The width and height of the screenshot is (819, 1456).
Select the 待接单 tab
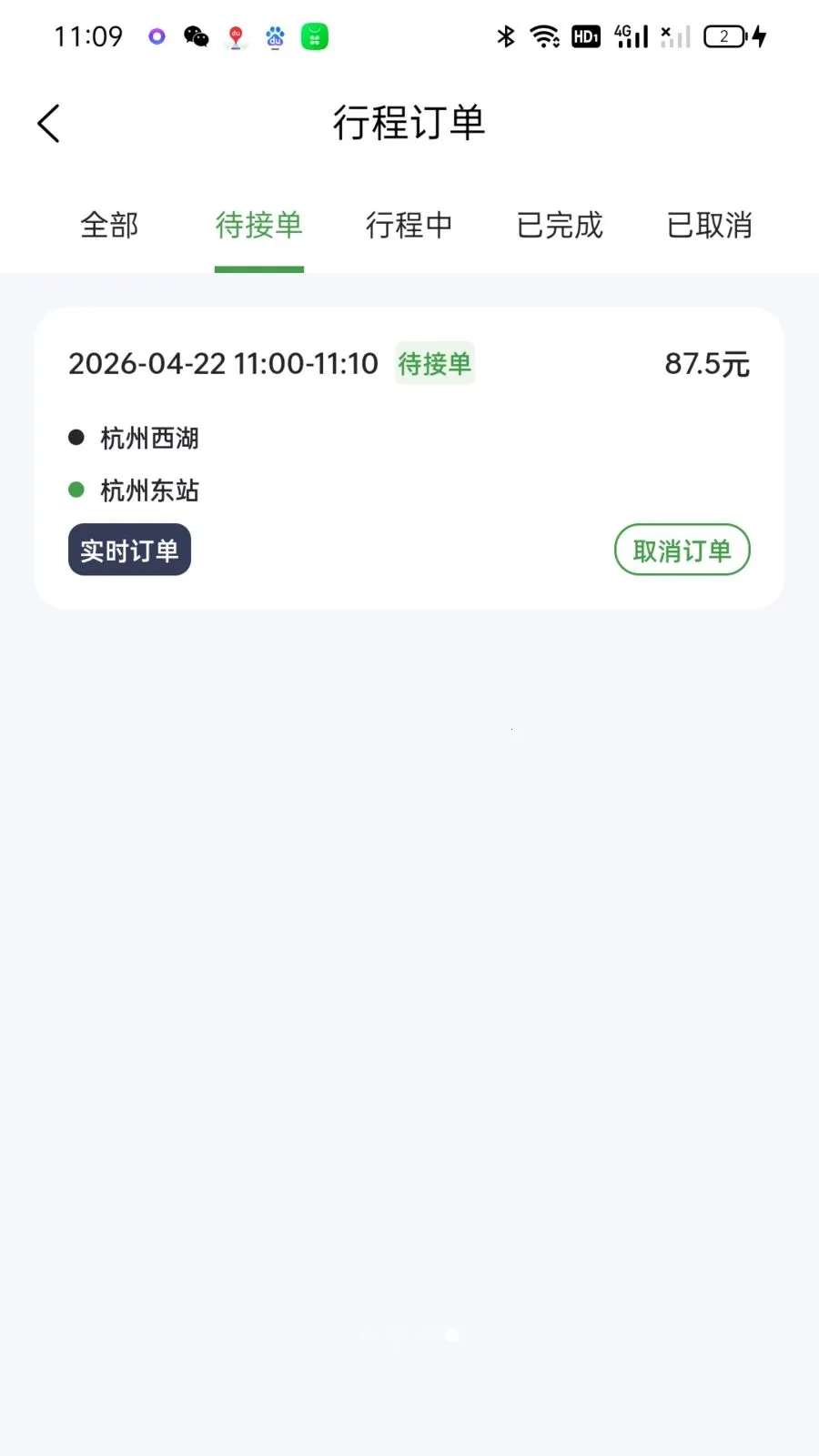pos(259,225)
